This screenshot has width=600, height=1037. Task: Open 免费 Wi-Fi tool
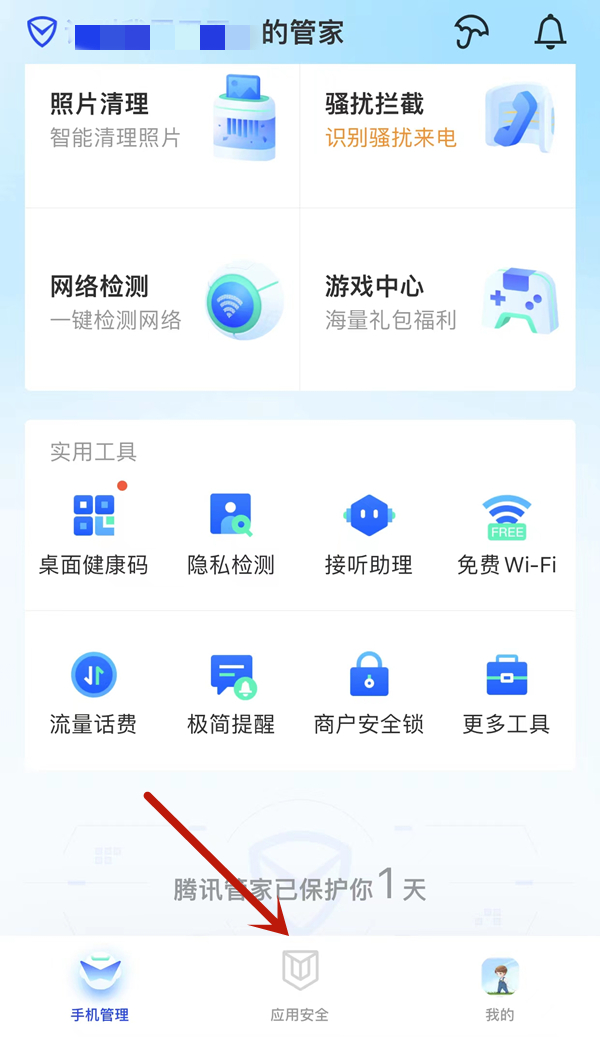(x=506, y=532)
